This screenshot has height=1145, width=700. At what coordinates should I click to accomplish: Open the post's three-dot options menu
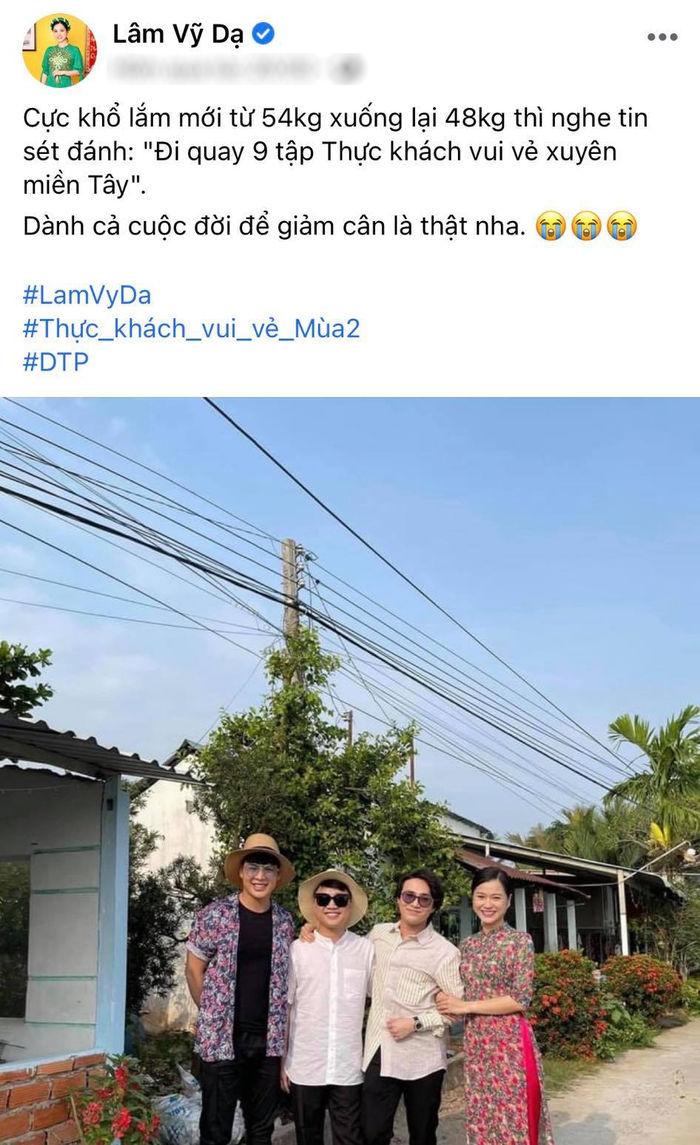[x=661, y=37]
